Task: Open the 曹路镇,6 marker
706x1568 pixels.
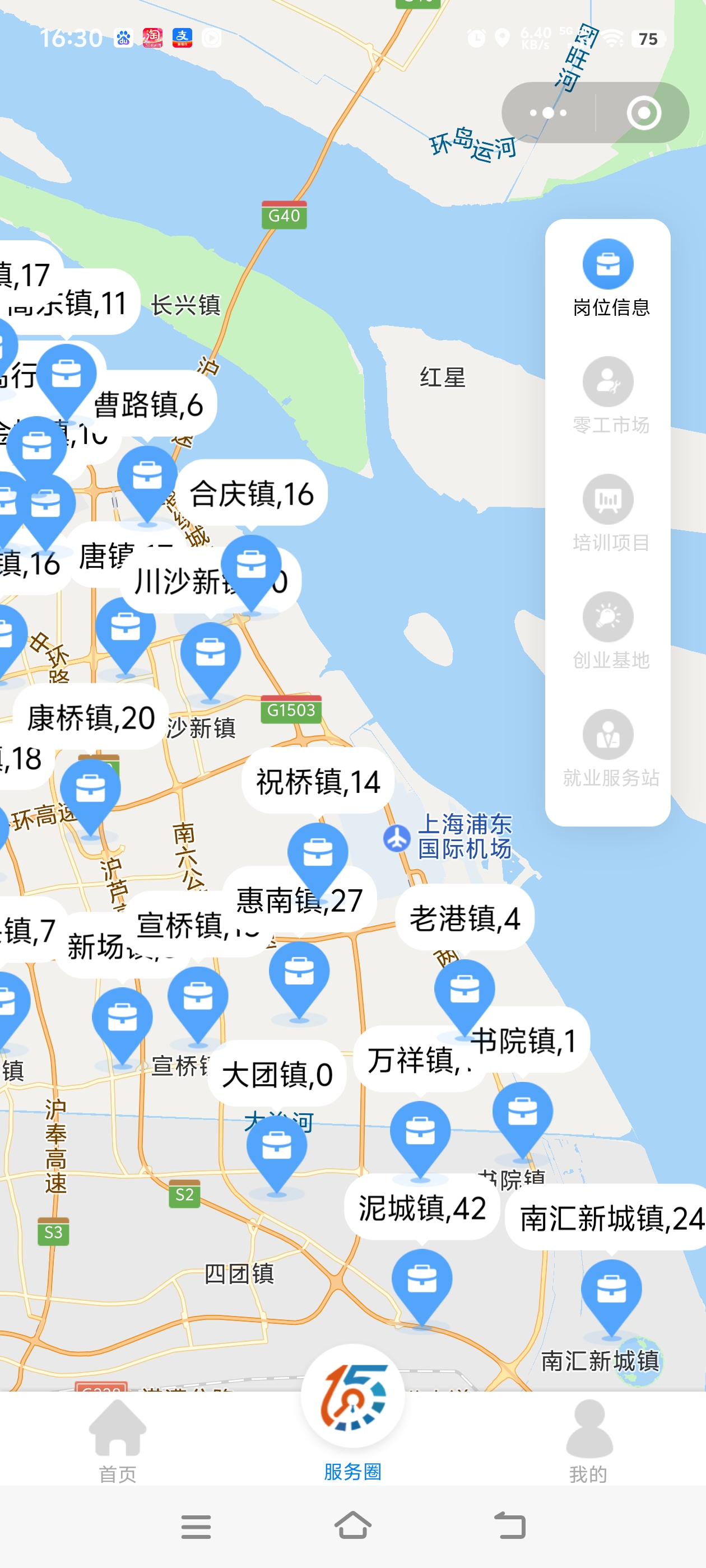Action: pos(148,404)
